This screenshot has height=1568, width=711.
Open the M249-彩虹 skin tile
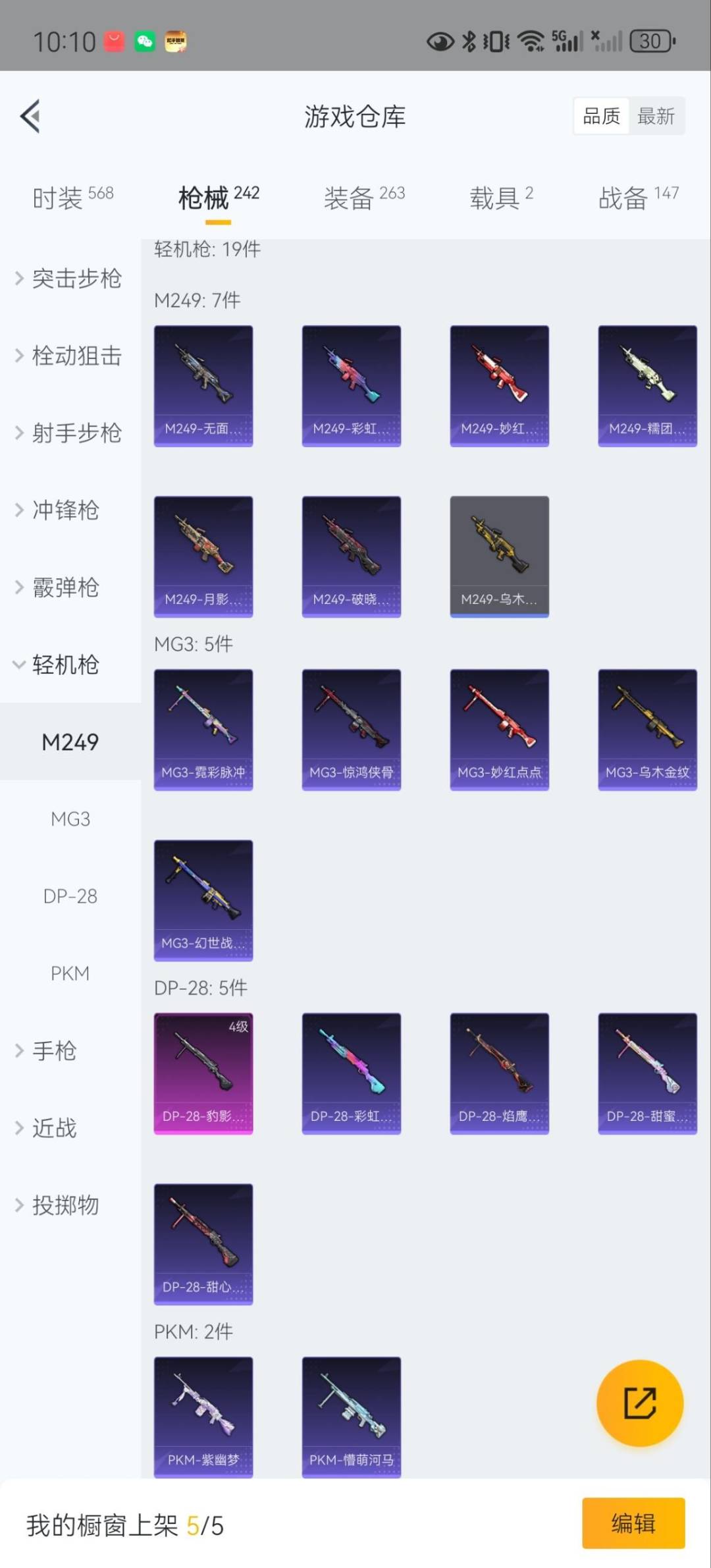pos(351,386)
